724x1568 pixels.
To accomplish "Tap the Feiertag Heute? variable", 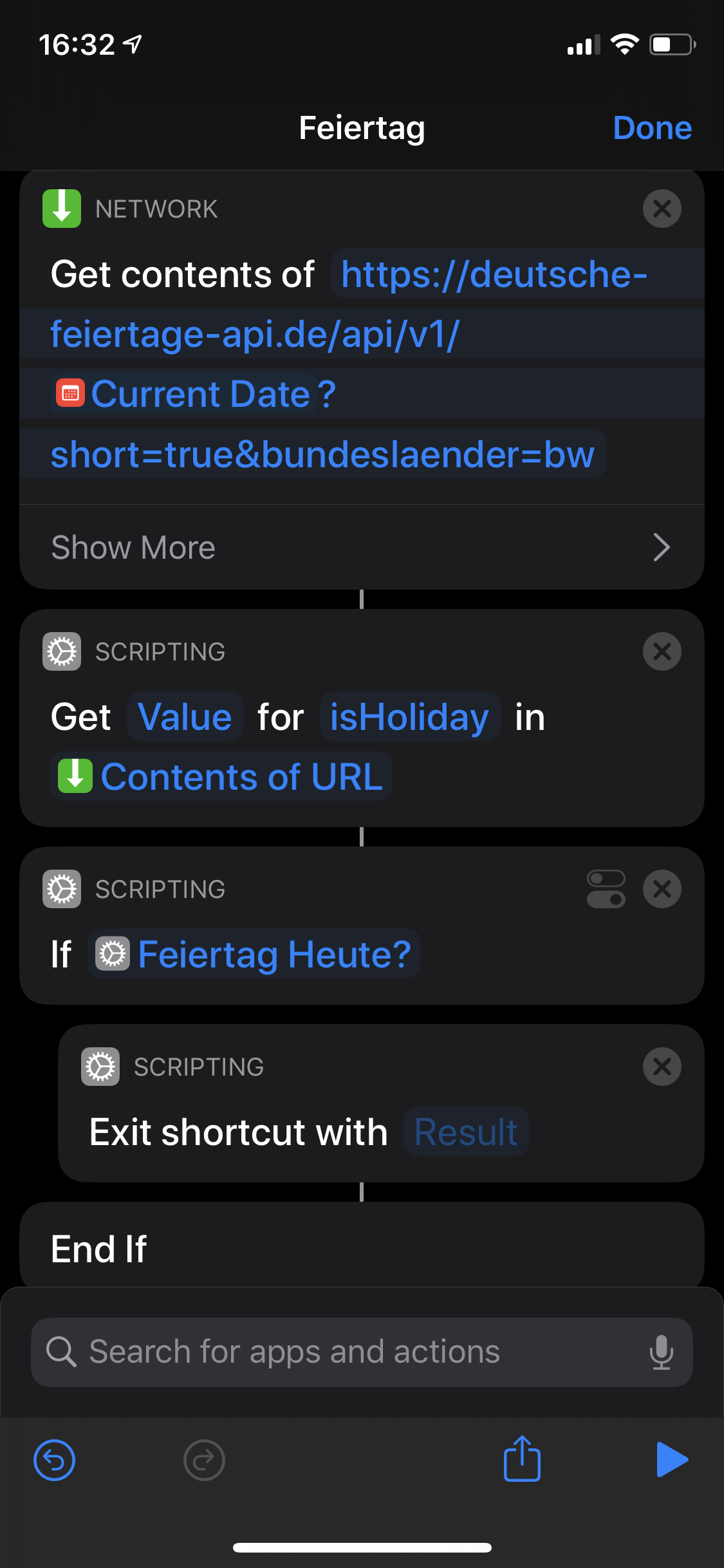I will pos(254,954).
